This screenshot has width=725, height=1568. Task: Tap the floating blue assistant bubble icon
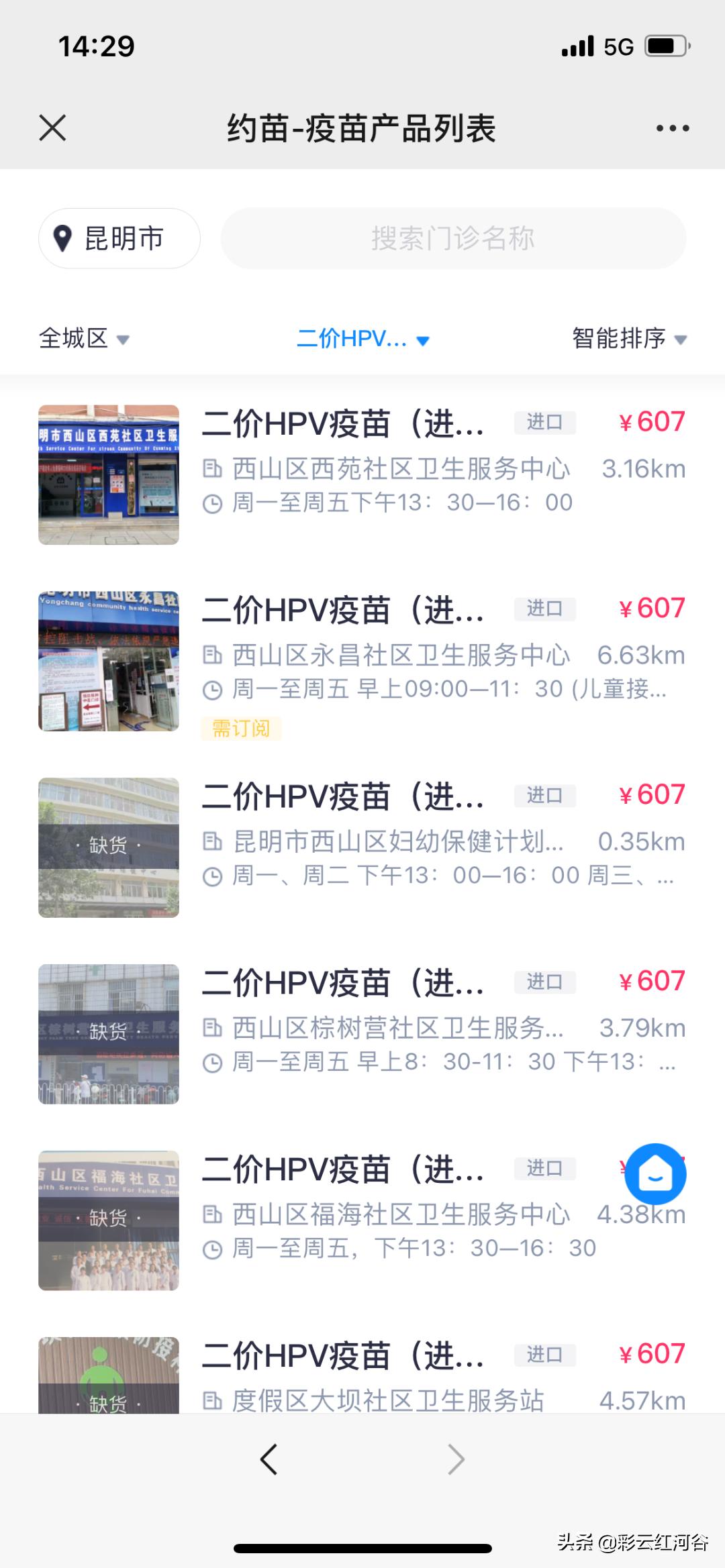click(657, 1173)
